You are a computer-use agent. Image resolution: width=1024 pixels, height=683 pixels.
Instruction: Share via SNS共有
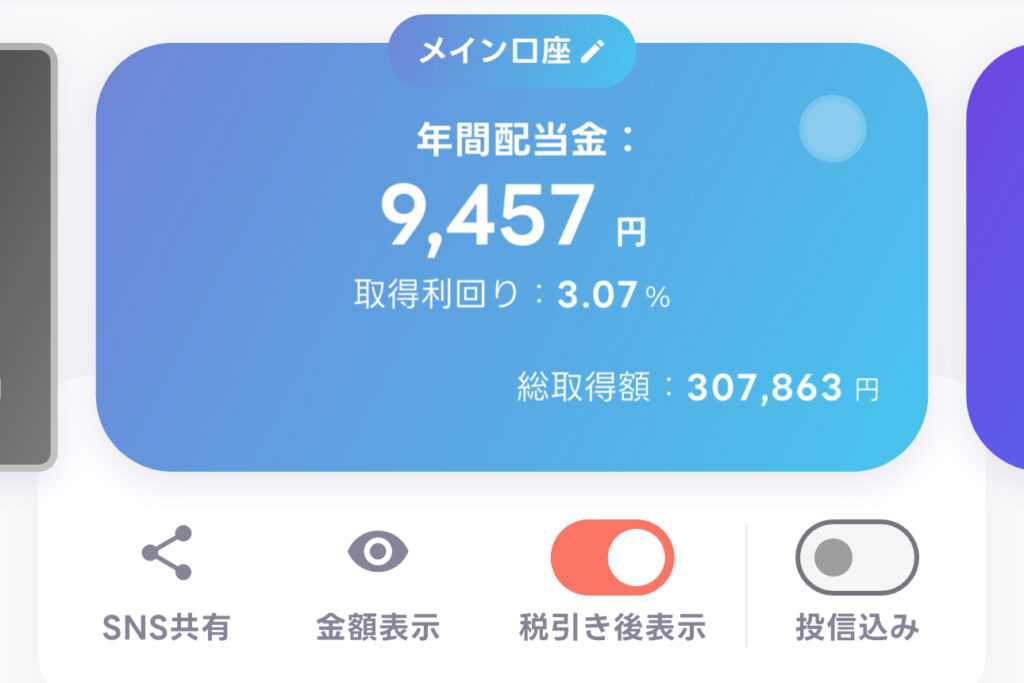tap(166, 553)
